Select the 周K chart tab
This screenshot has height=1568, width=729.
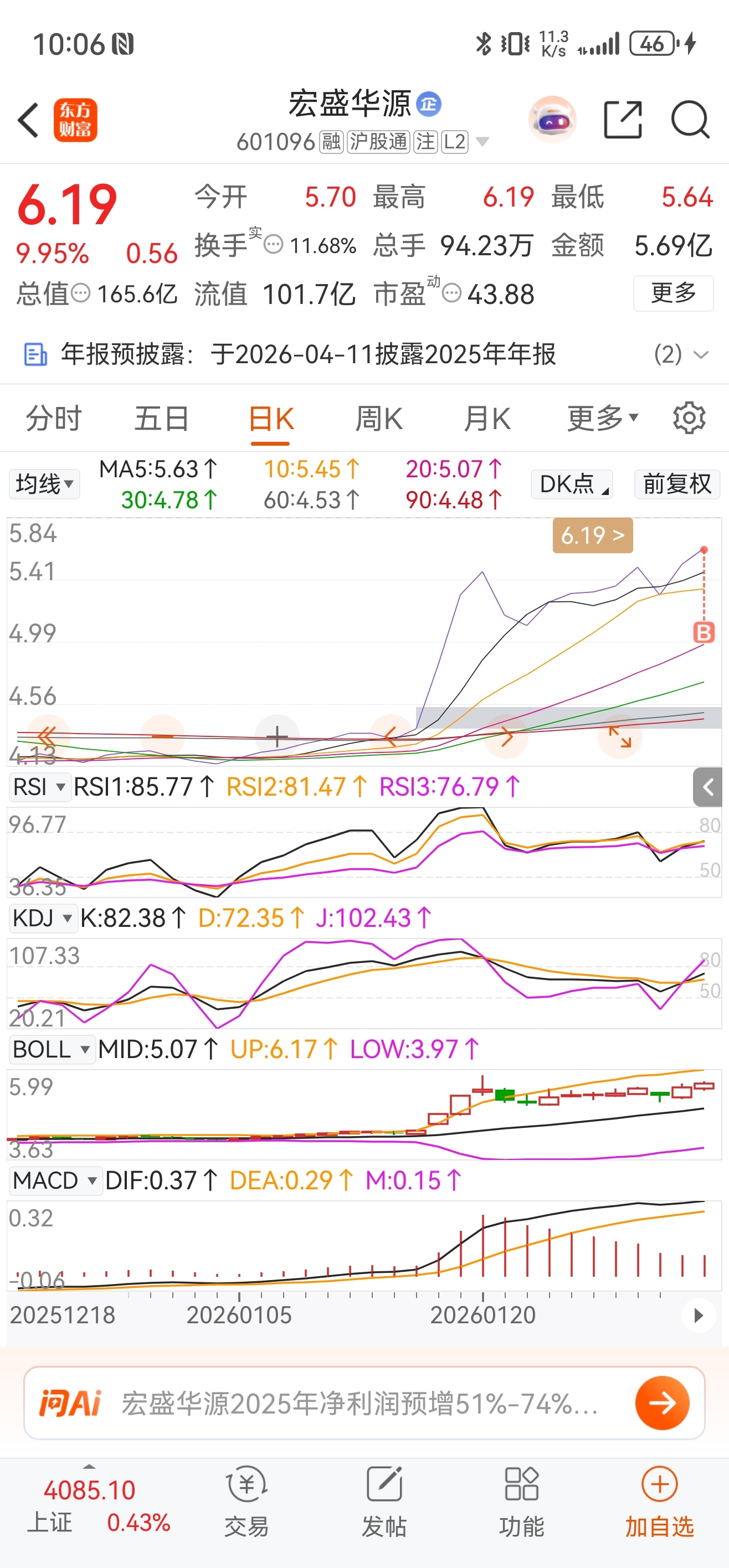point(378,419)
